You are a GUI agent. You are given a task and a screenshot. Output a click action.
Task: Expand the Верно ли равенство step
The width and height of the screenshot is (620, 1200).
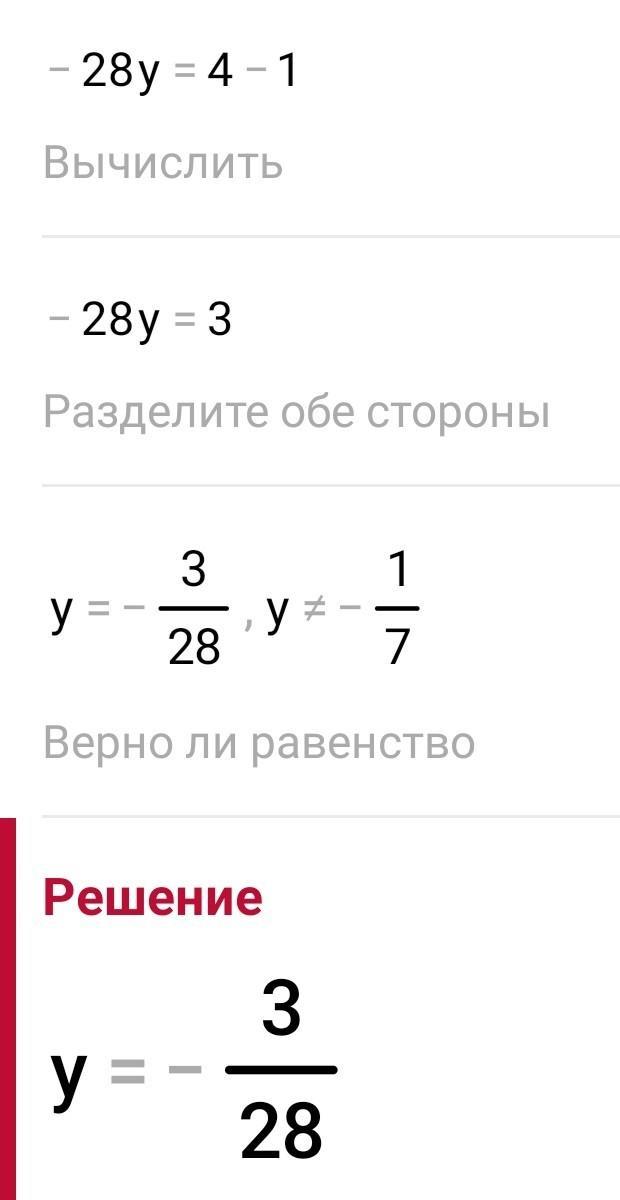tap(259, 743)
